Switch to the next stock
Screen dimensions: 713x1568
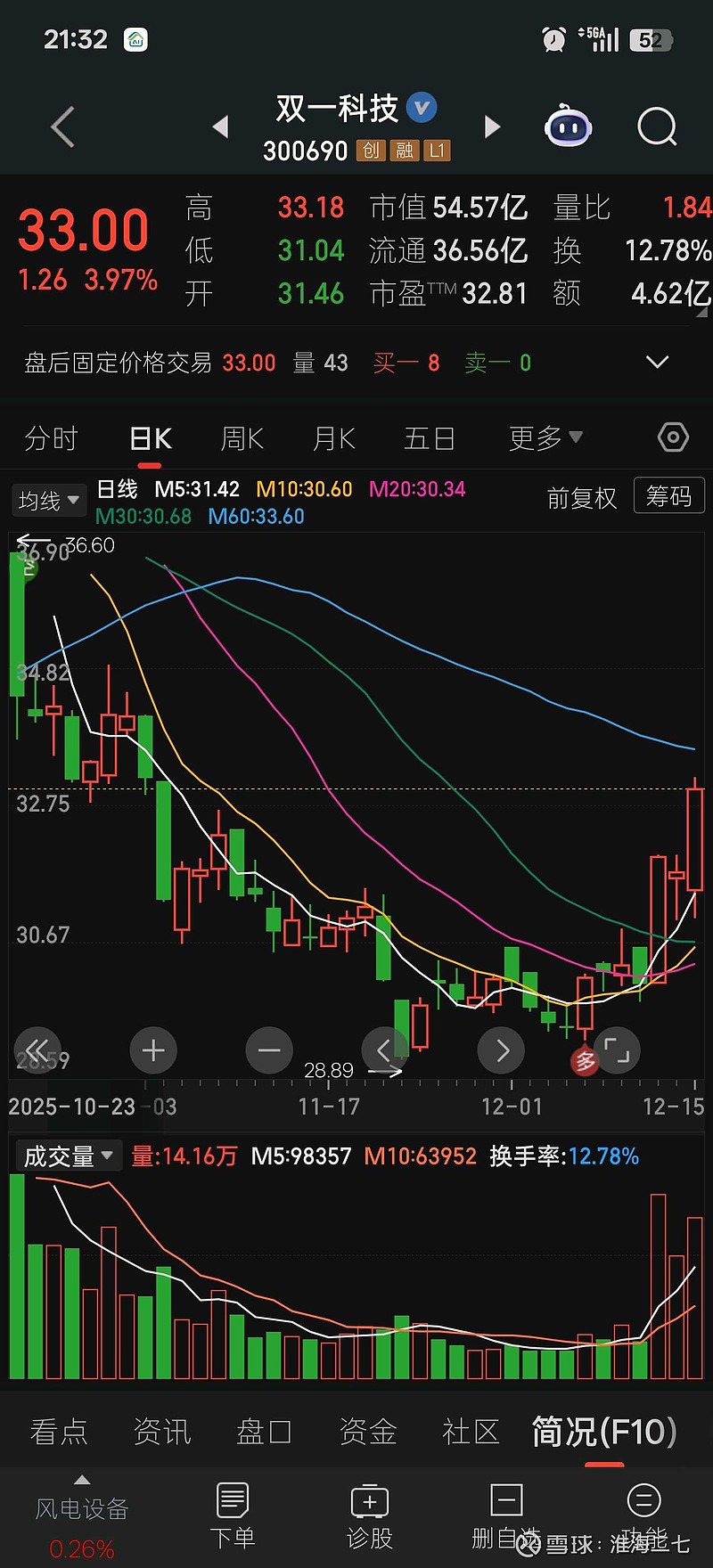tap(492, 127)
